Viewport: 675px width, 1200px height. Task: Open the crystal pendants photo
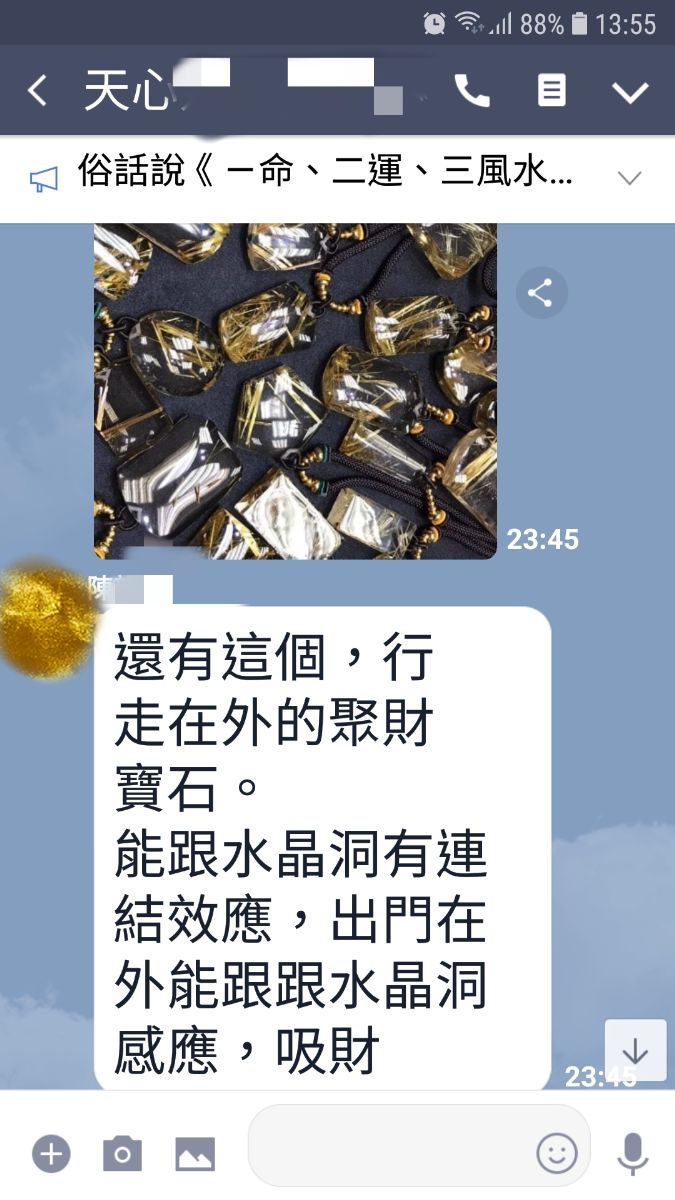[x=295, y=390]
